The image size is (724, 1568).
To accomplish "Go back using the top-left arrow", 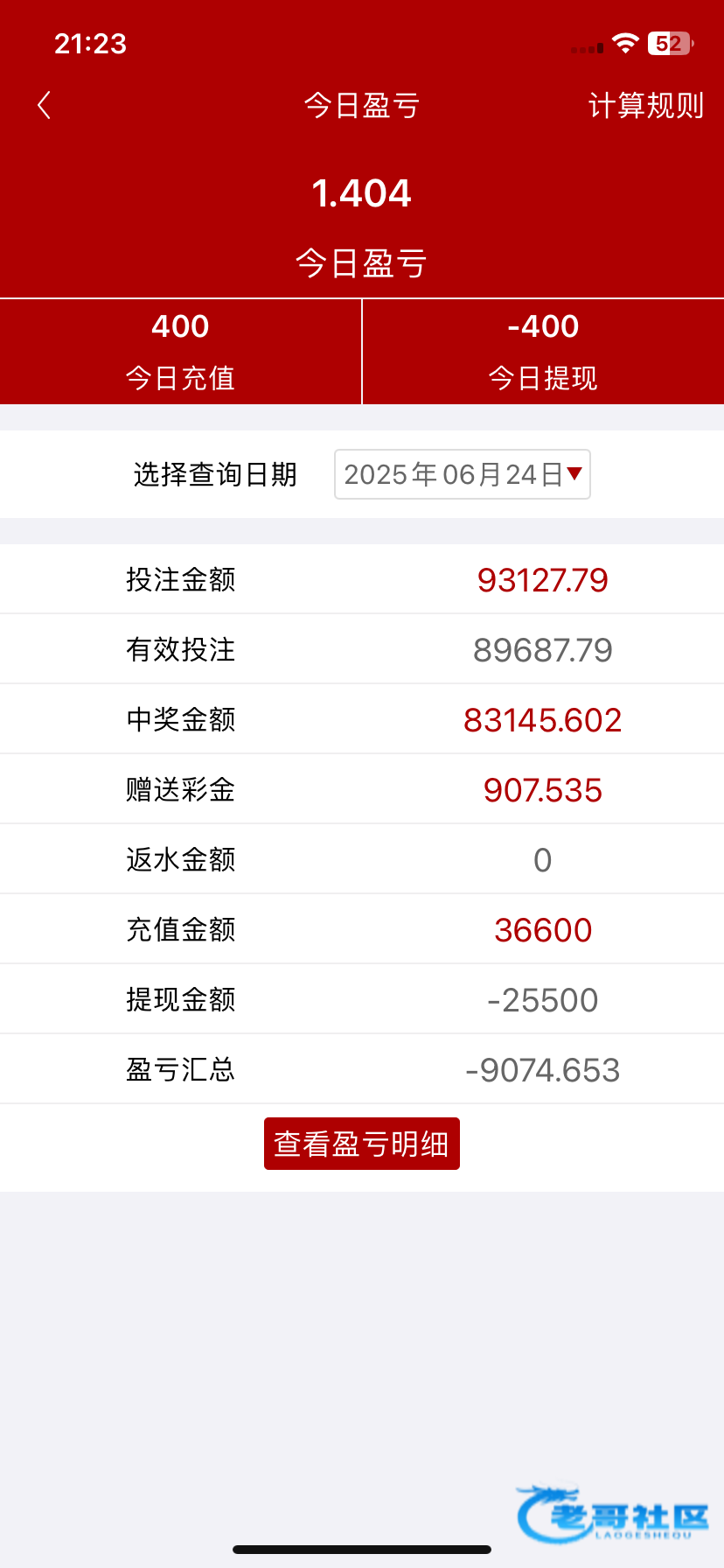I will (x=45, y=106).
